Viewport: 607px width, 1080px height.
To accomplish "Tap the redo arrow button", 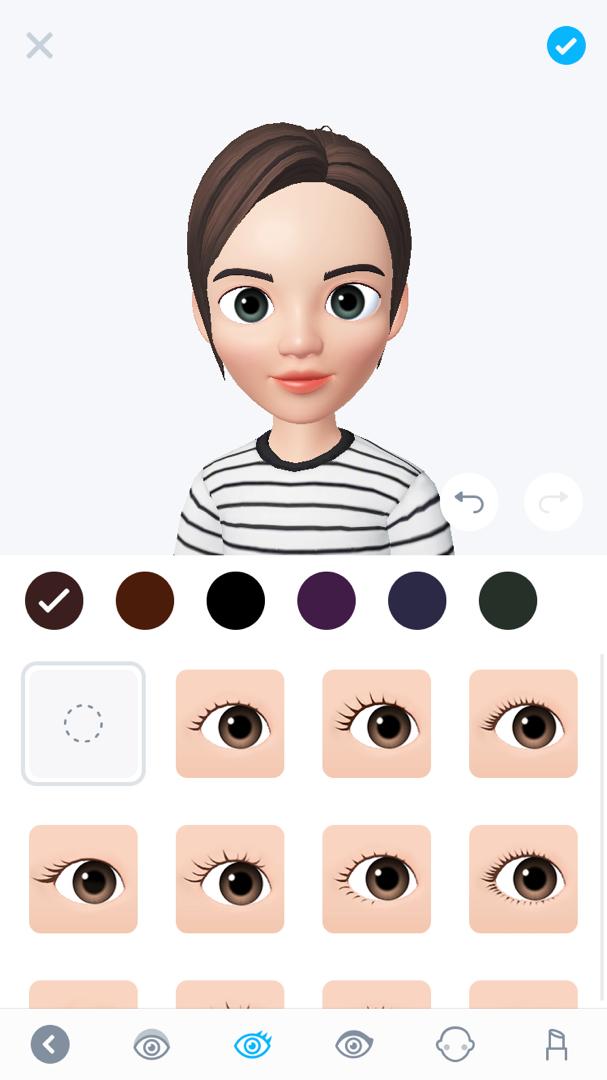I will (x=553, y=502).
